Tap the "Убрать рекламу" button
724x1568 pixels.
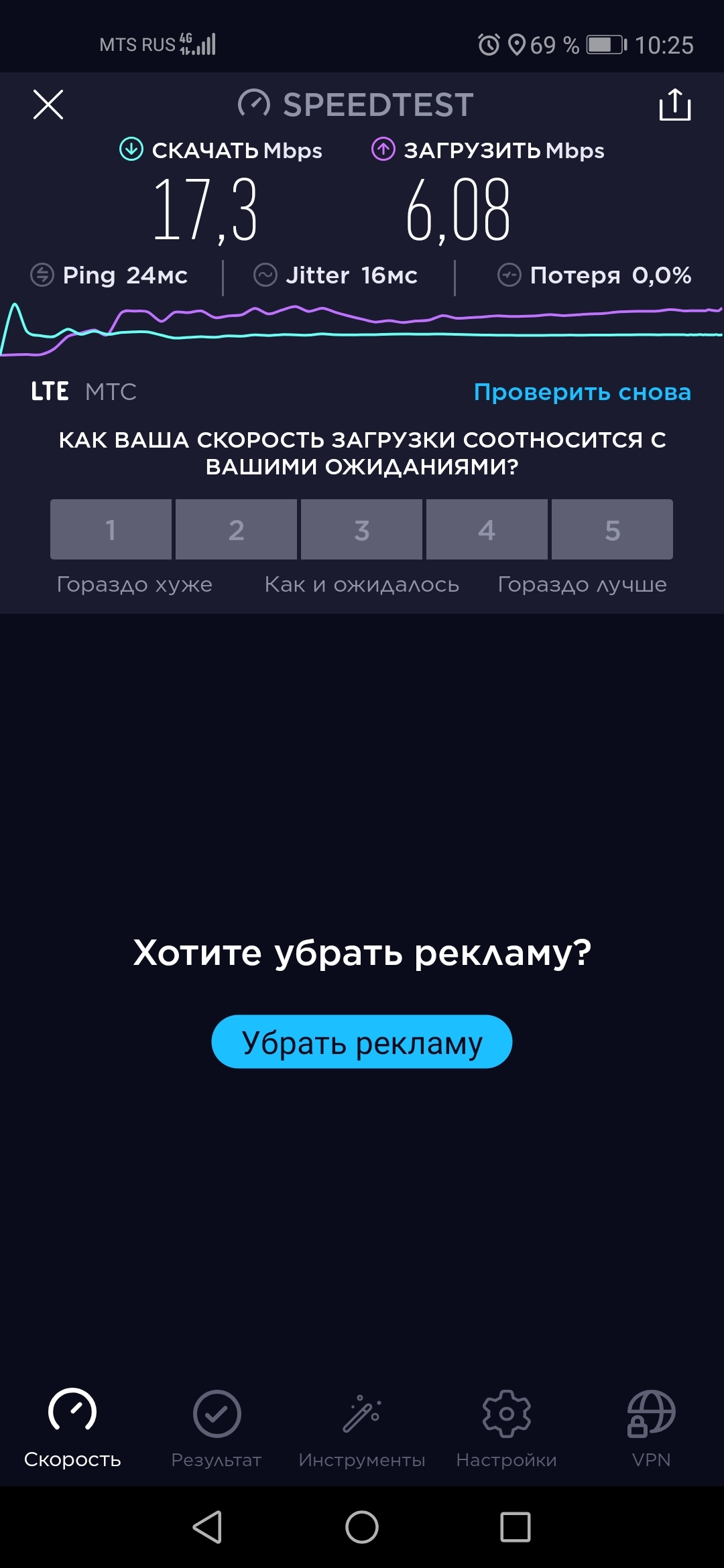362,1042
